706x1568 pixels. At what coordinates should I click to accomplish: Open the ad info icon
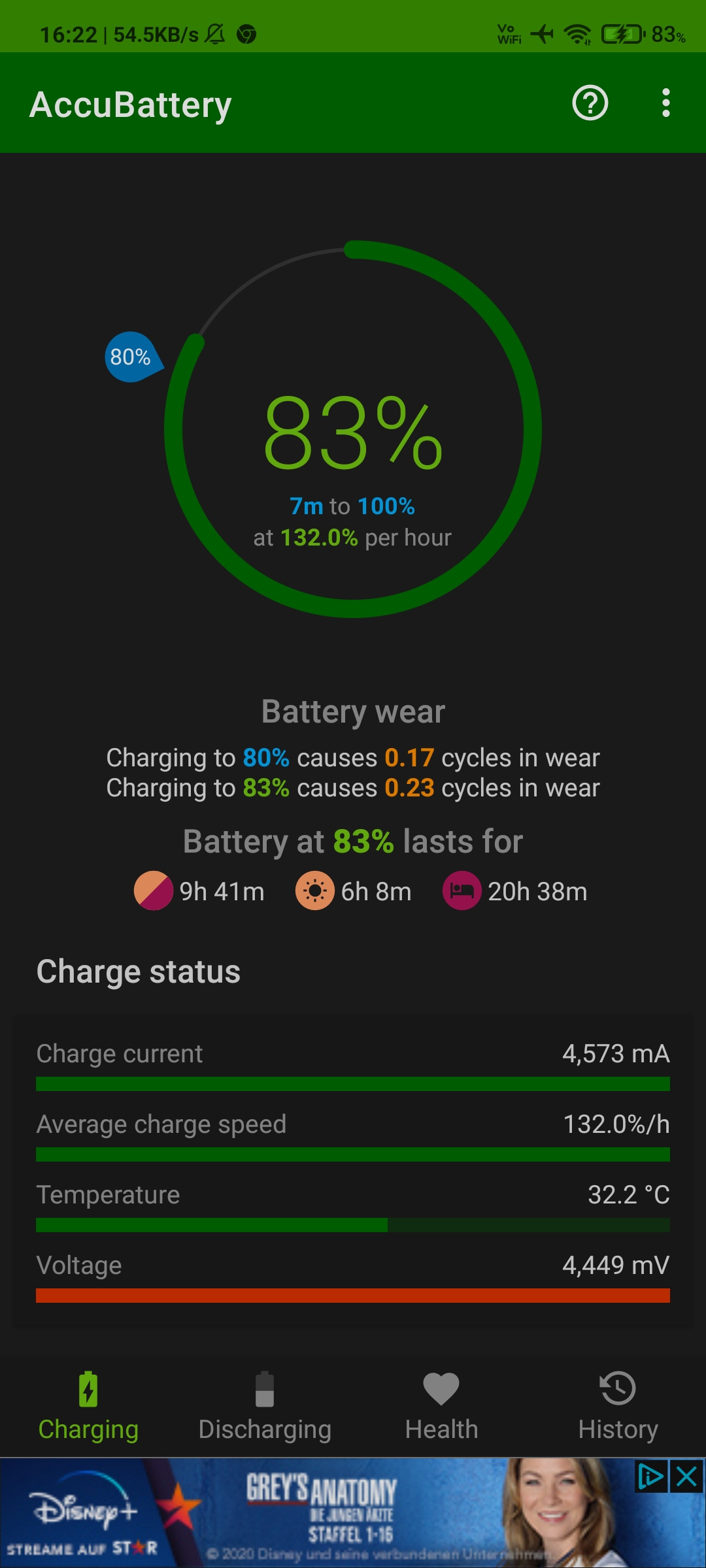coord(650,1477)
